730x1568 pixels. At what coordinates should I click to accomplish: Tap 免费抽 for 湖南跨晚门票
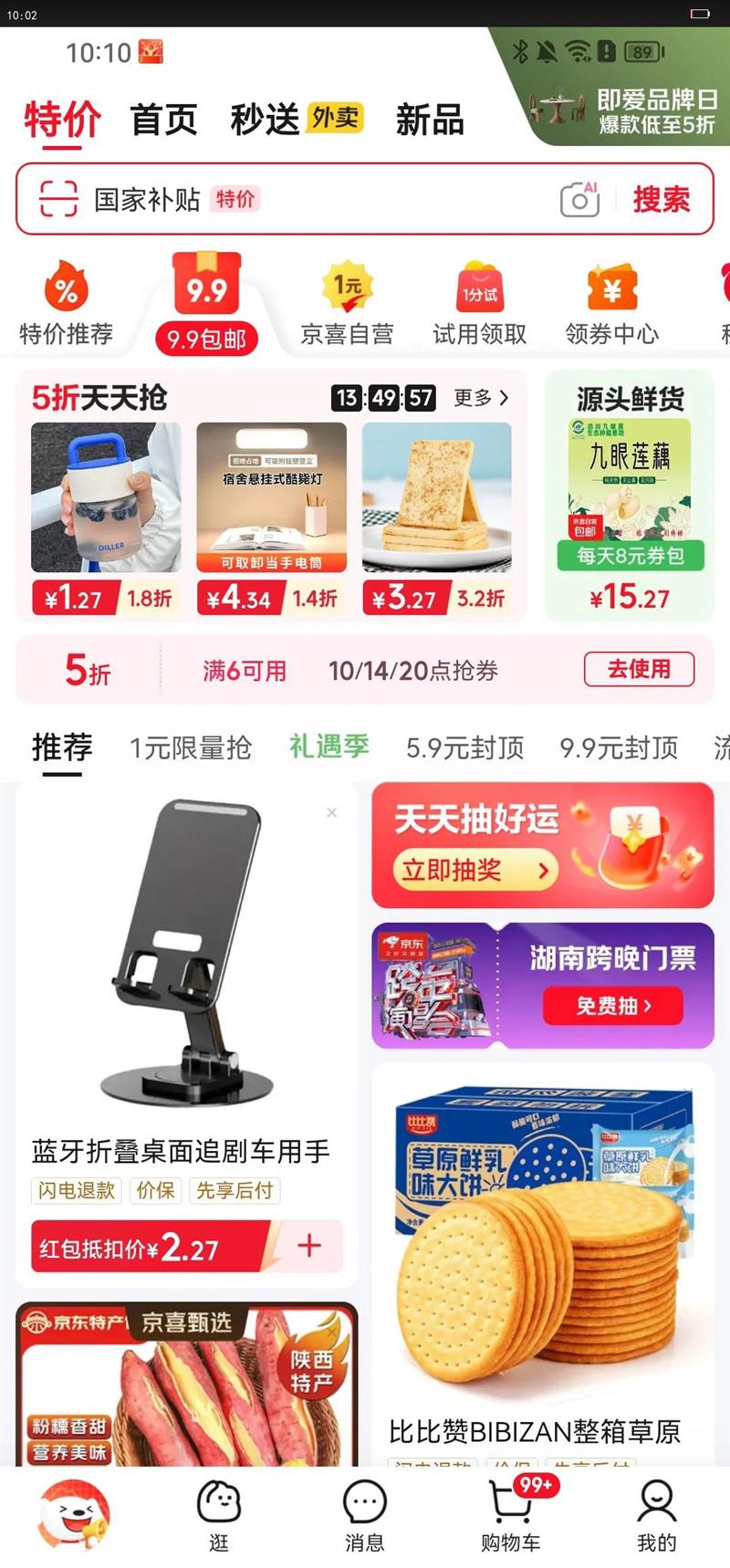coord(613,1006)
